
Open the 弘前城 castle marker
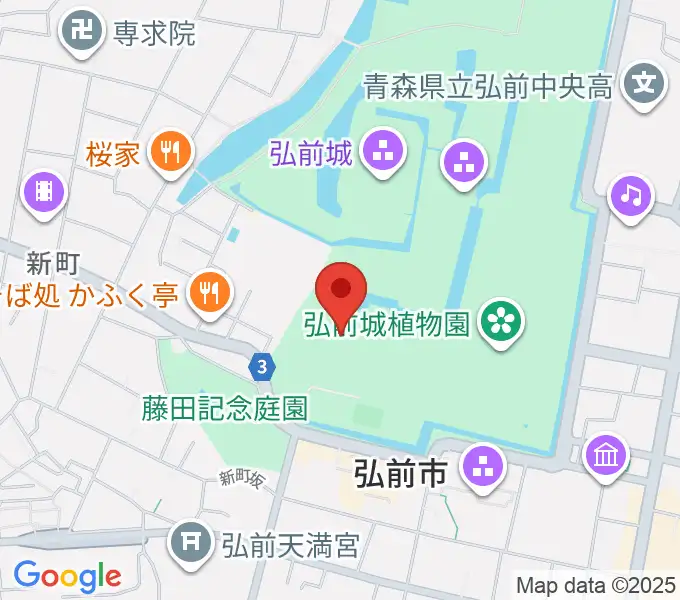382,152
